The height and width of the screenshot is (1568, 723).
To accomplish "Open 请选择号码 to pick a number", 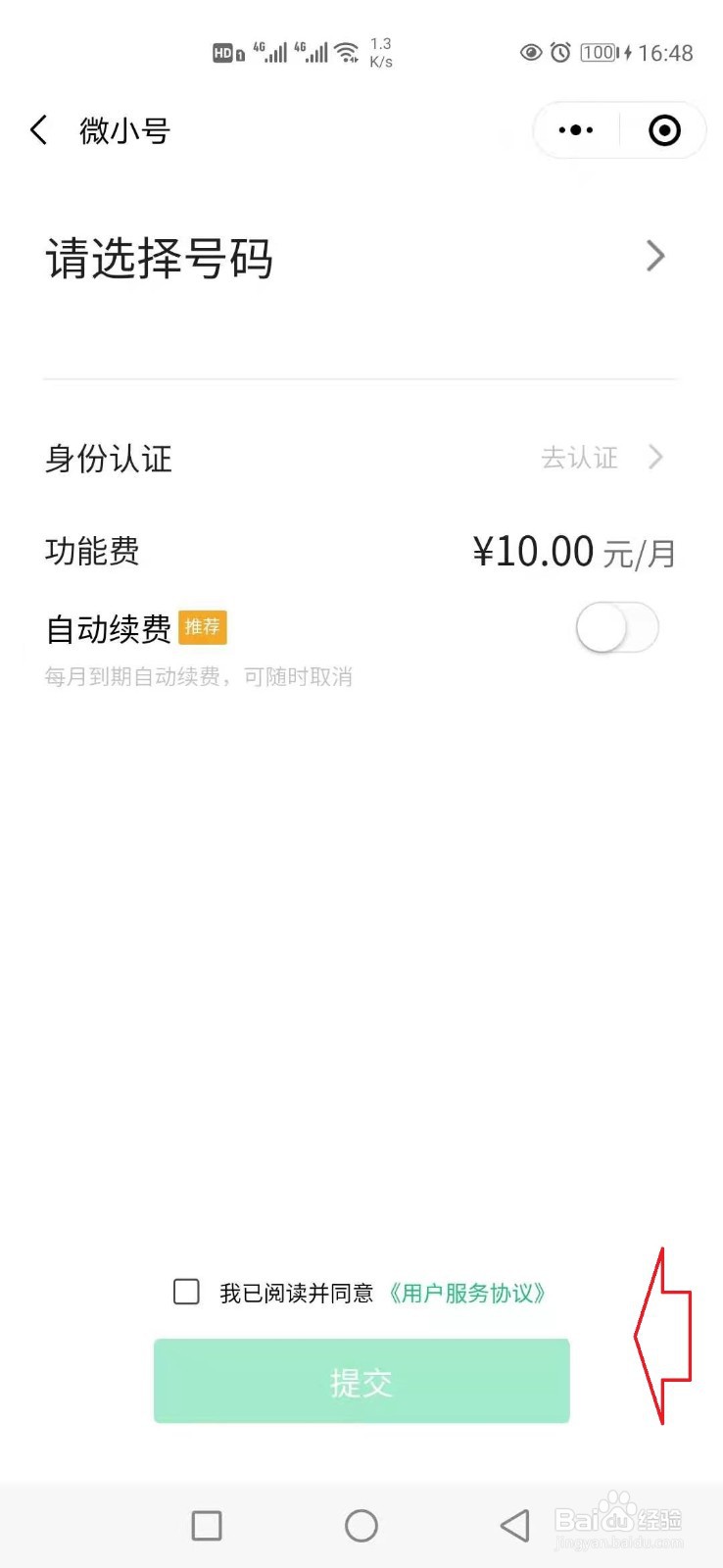I will click(361, 258).
